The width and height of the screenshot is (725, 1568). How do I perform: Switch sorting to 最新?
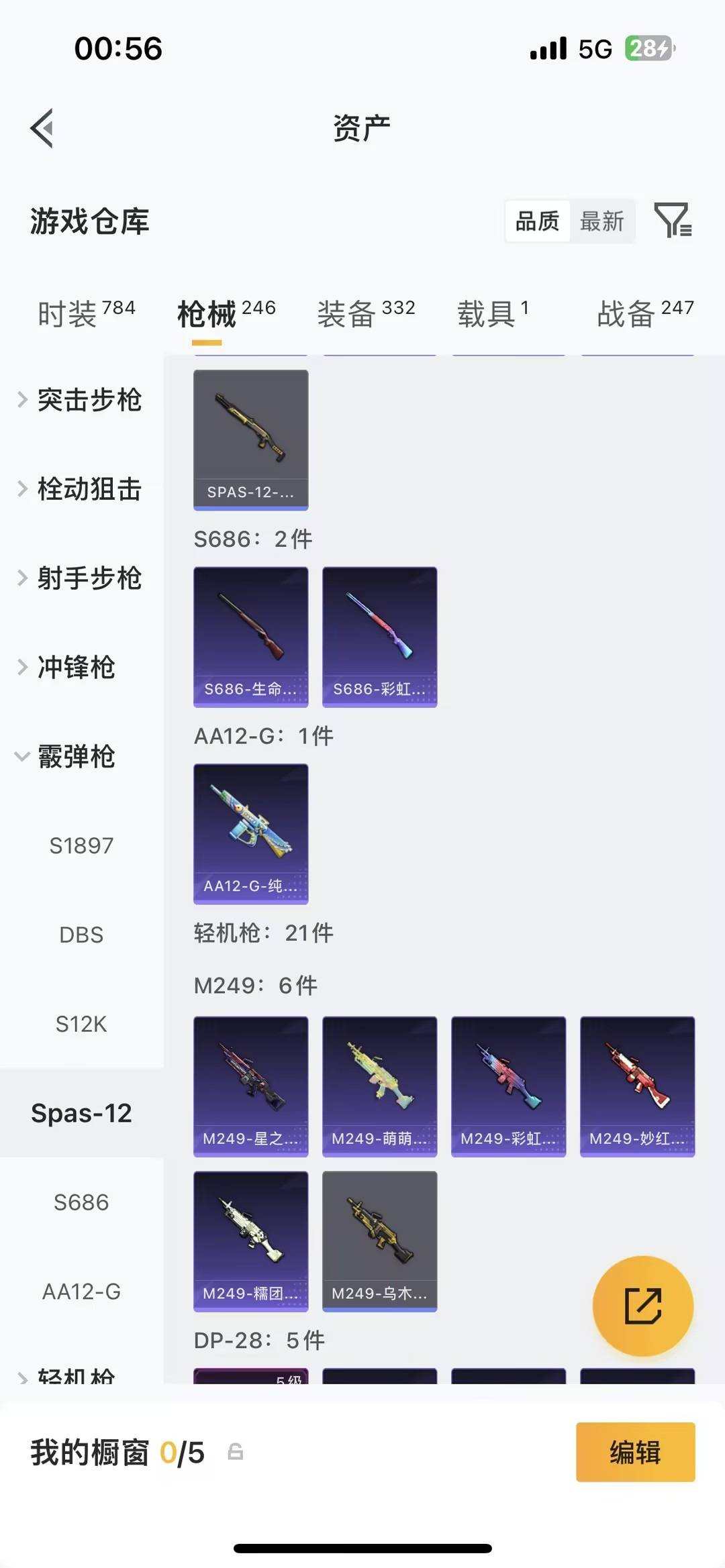click(x=602, y=221)
